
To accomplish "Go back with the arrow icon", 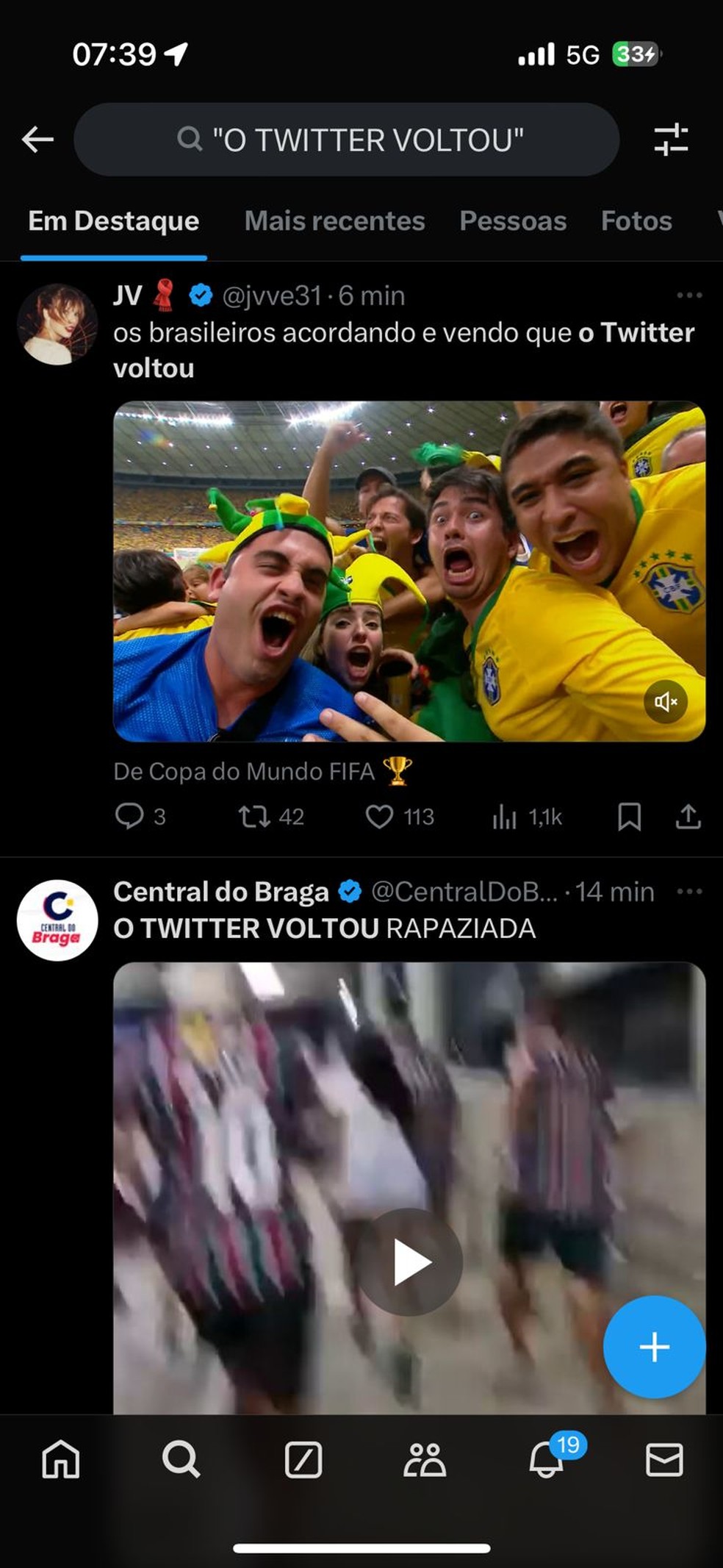I will 37,139.
